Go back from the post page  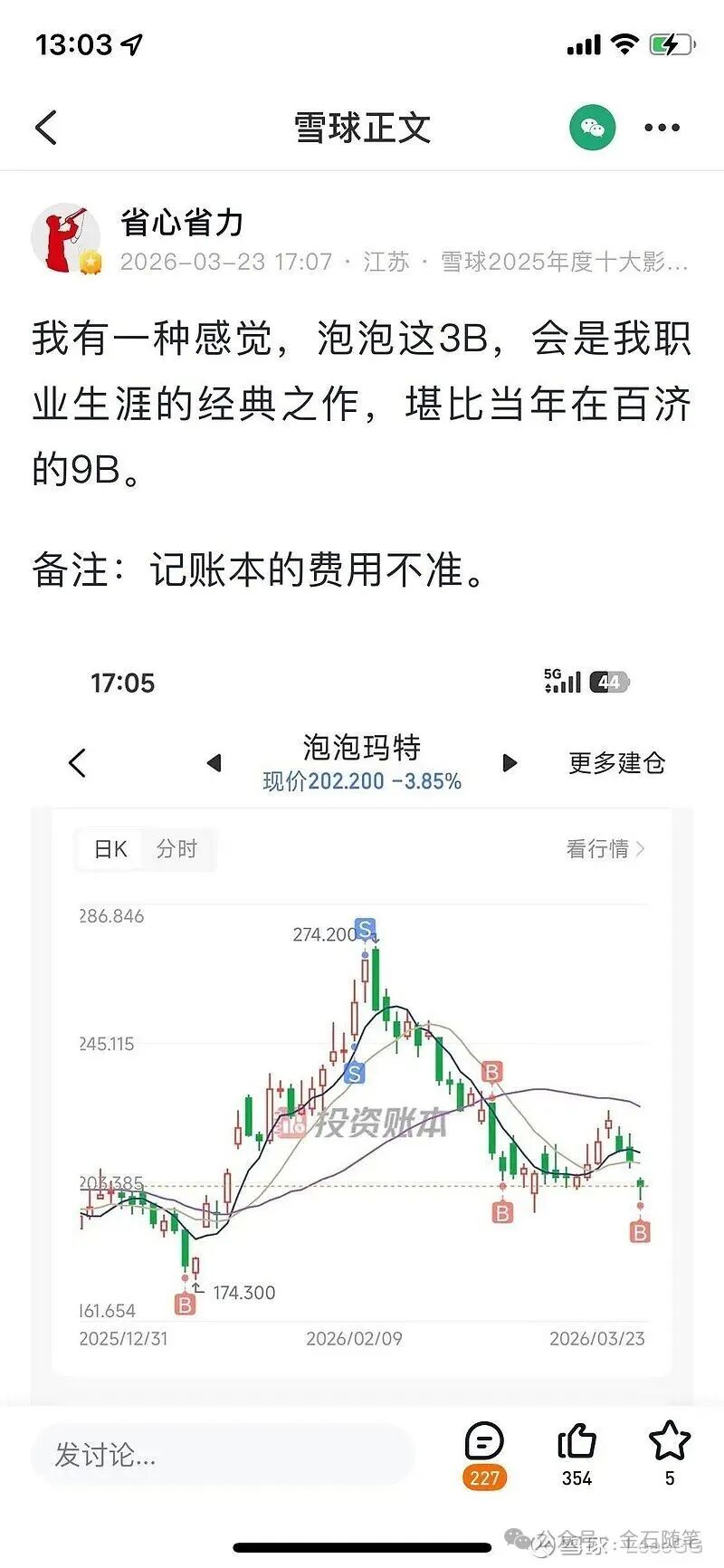tap(47, 128)
